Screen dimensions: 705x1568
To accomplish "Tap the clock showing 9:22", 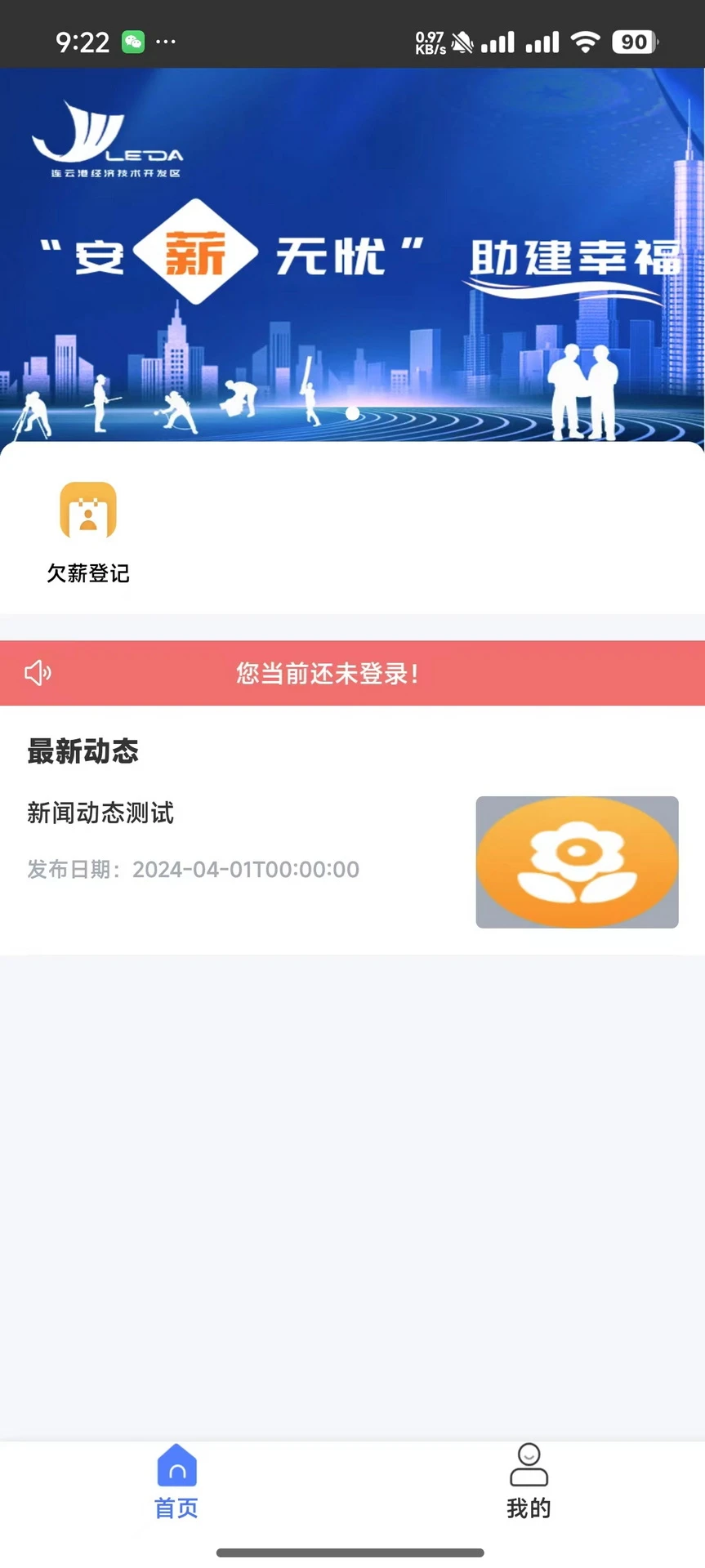I will (x=82, y=41).
